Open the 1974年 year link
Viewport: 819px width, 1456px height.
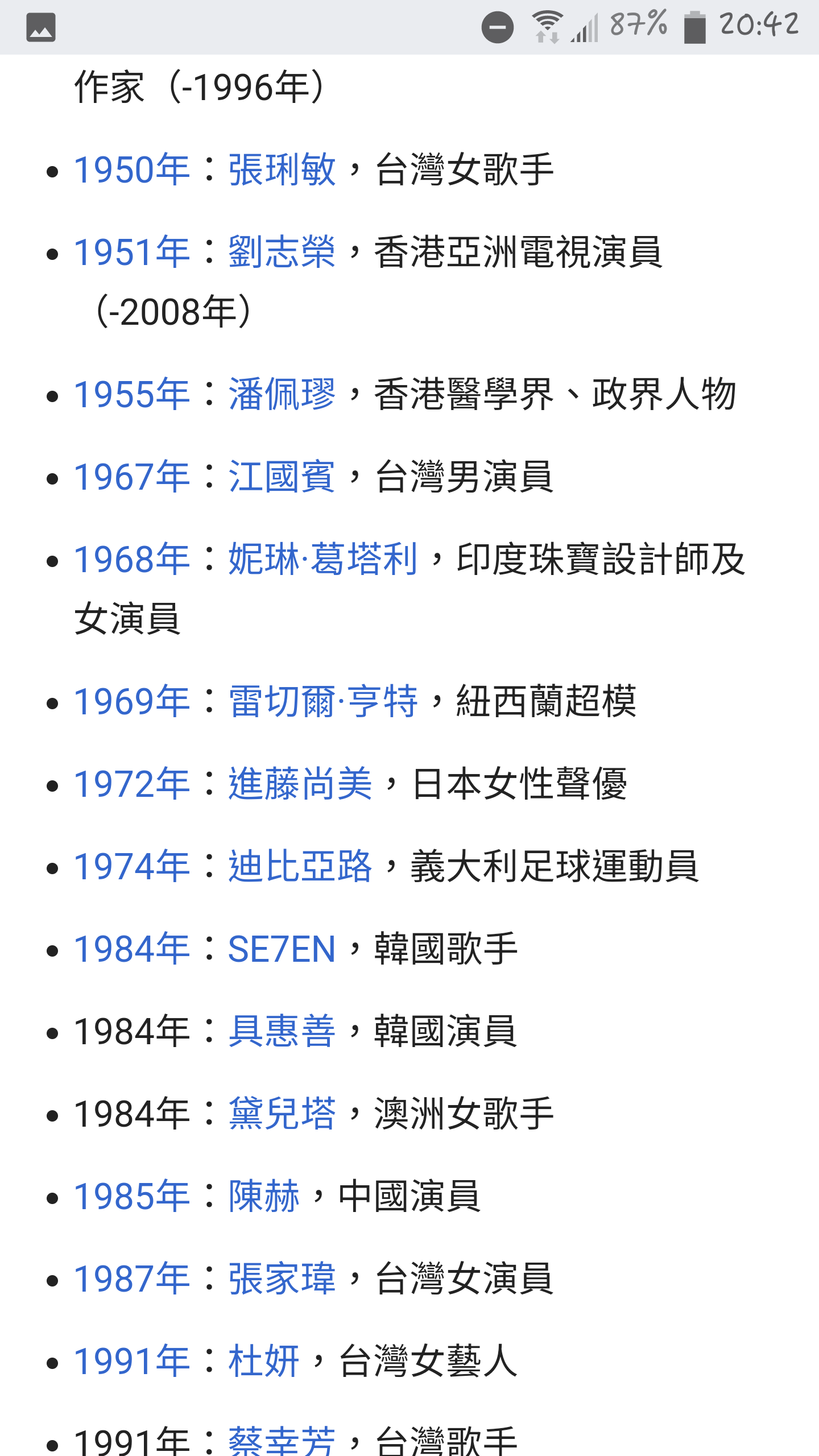click(x=132, y=866)
